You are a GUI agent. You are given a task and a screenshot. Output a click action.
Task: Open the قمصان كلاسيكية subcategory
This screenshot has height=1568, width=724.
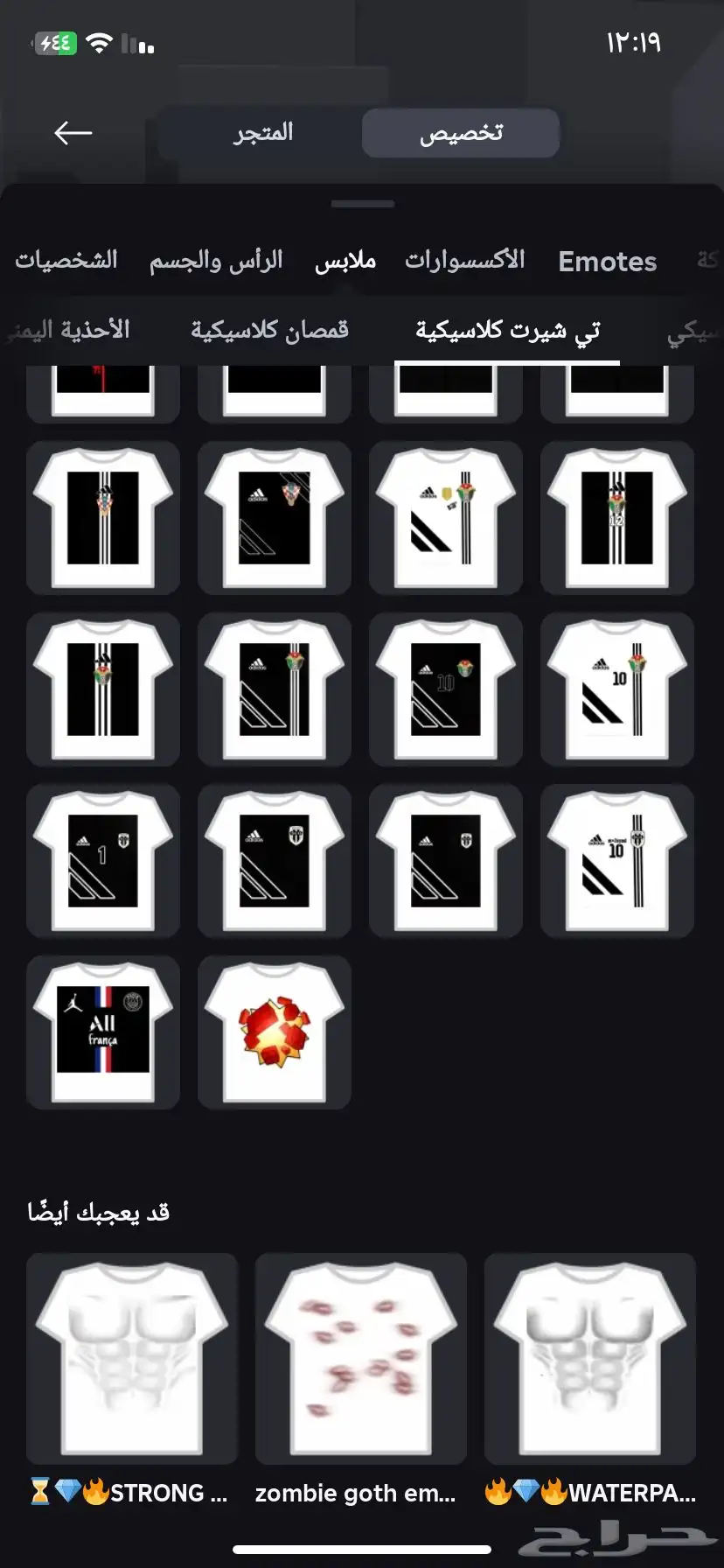(x=269, y=330)
